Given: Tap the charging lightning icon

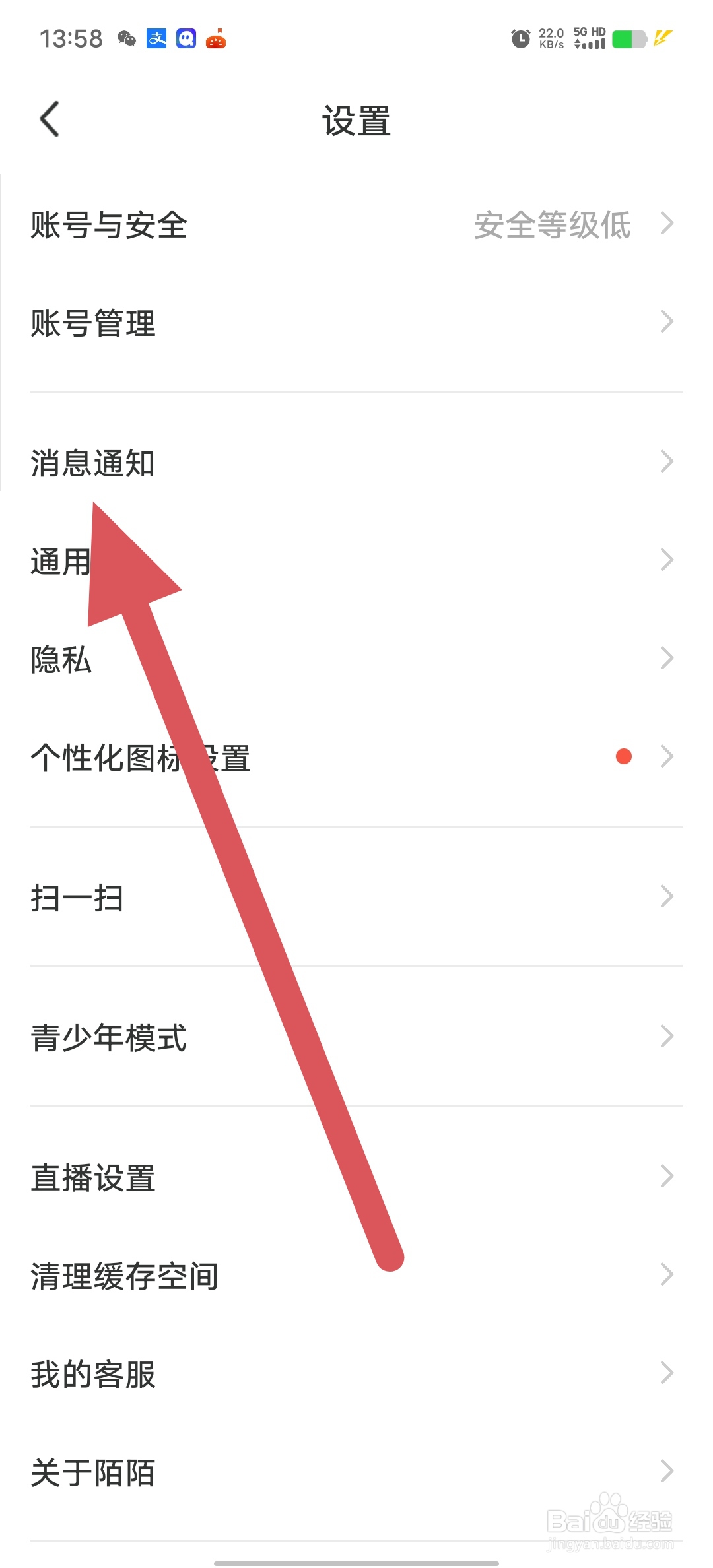Looking at the screenshot, I should point(662,39).
